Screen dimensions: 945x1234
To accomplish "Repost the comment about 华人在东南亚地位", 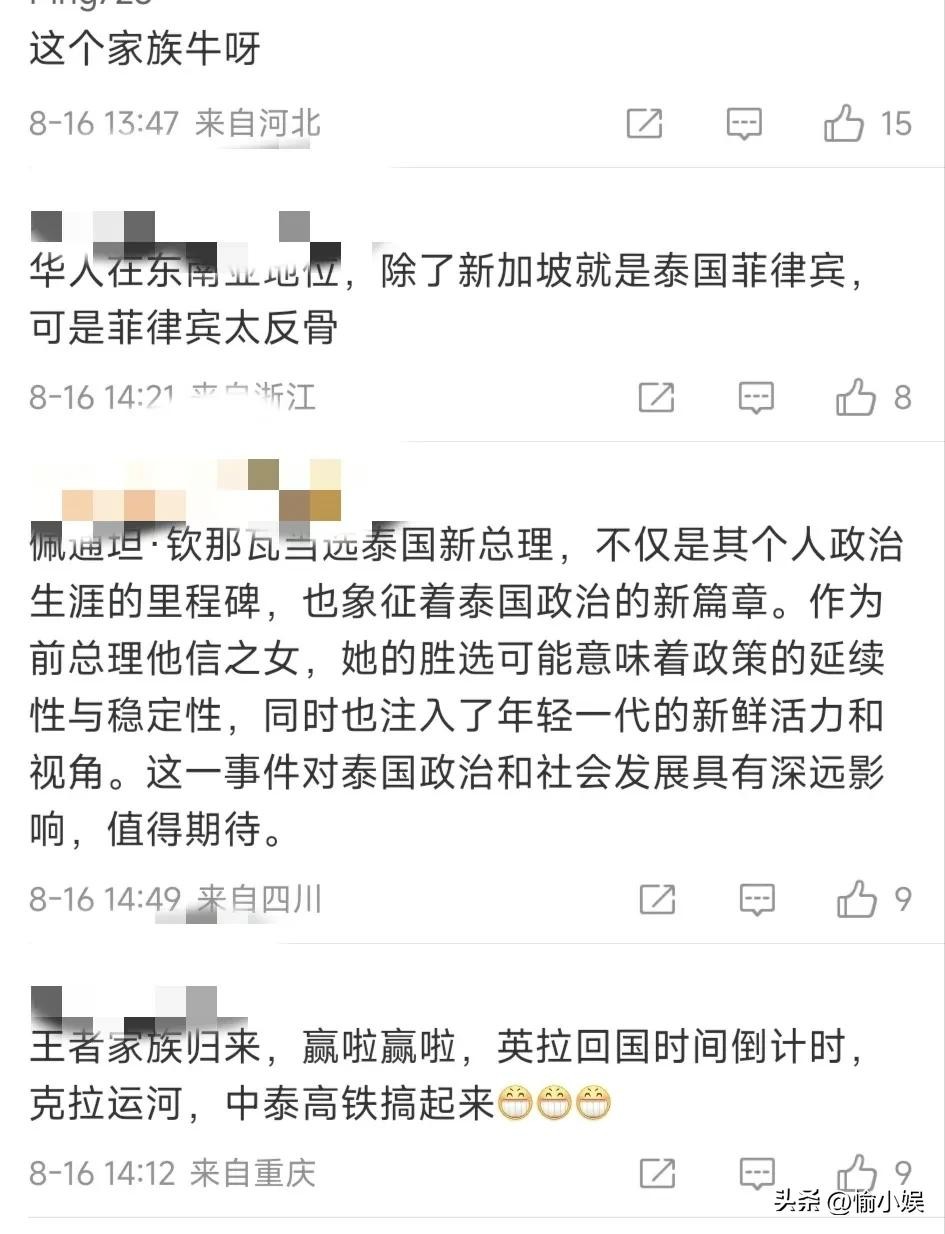I will (656, 398).
